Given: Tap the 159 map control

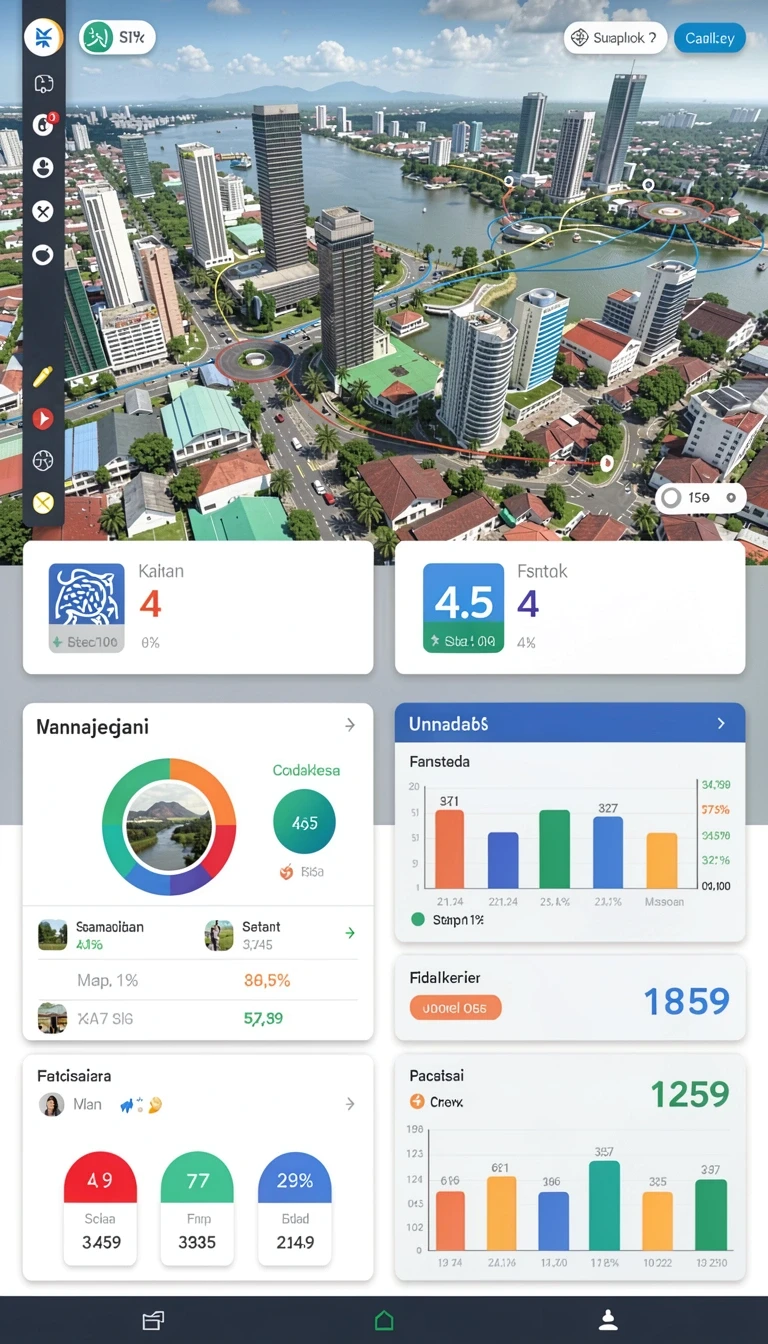Looking at the screenshot, I should click(700, 497).
